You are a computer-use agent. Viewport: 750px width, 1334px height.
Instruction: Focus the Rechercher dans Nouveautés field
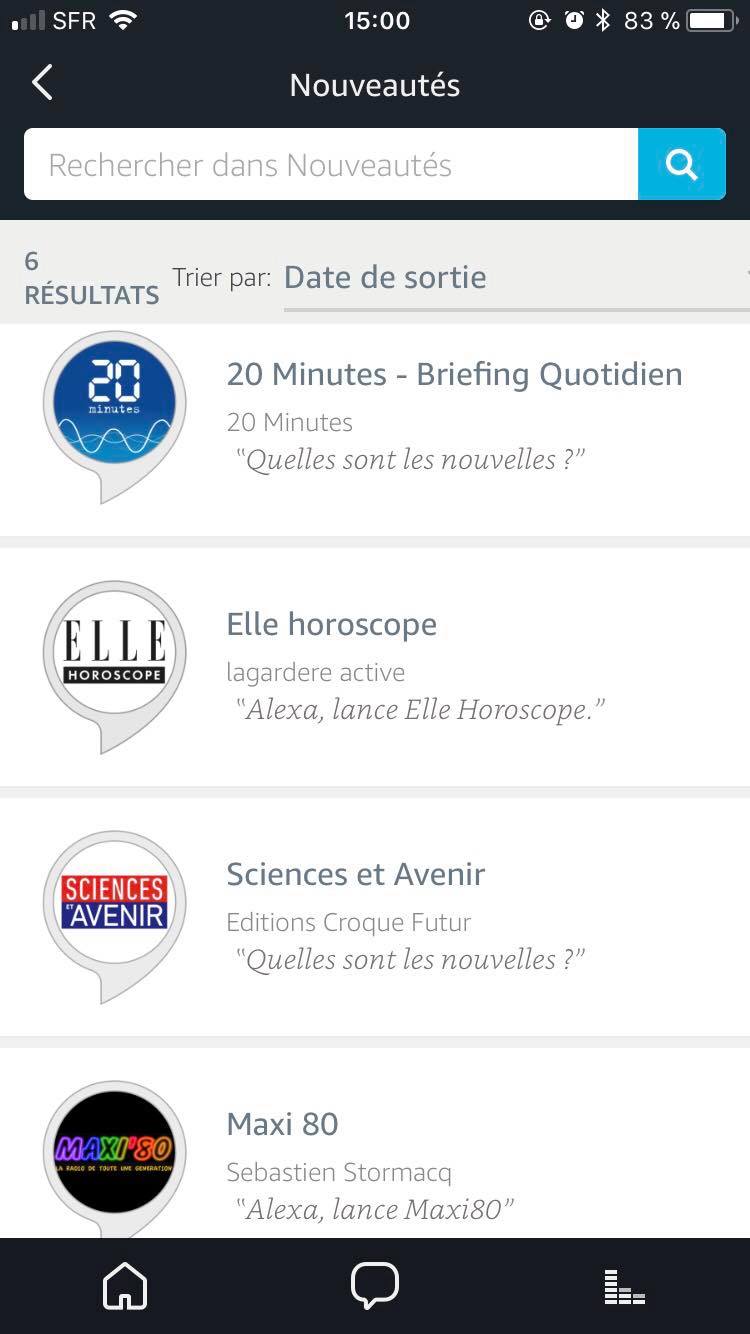click(331, 164)
